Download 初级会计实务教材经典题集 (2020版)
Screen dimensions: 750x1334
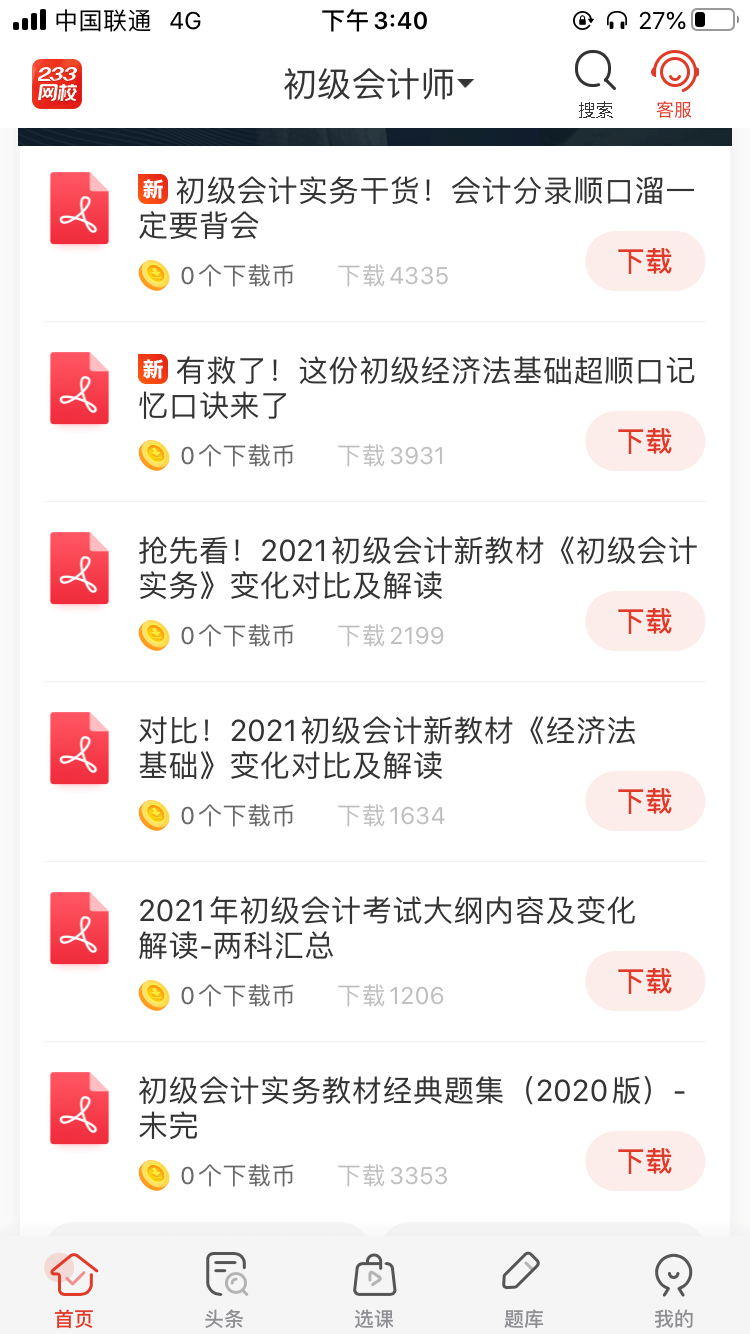pos(645,1161)
